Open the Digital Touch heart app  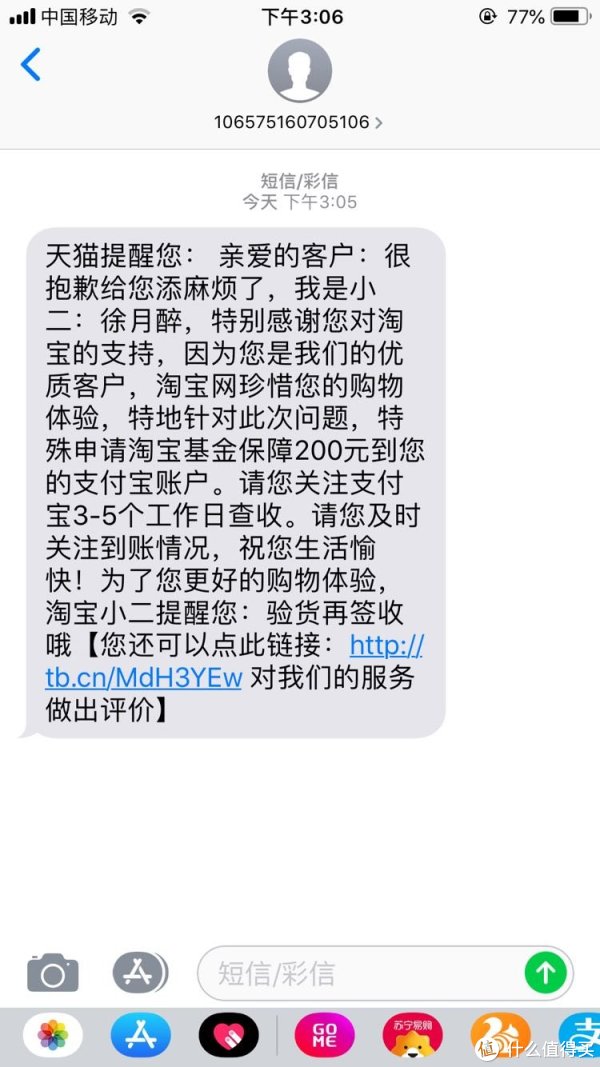(227, 1037)
